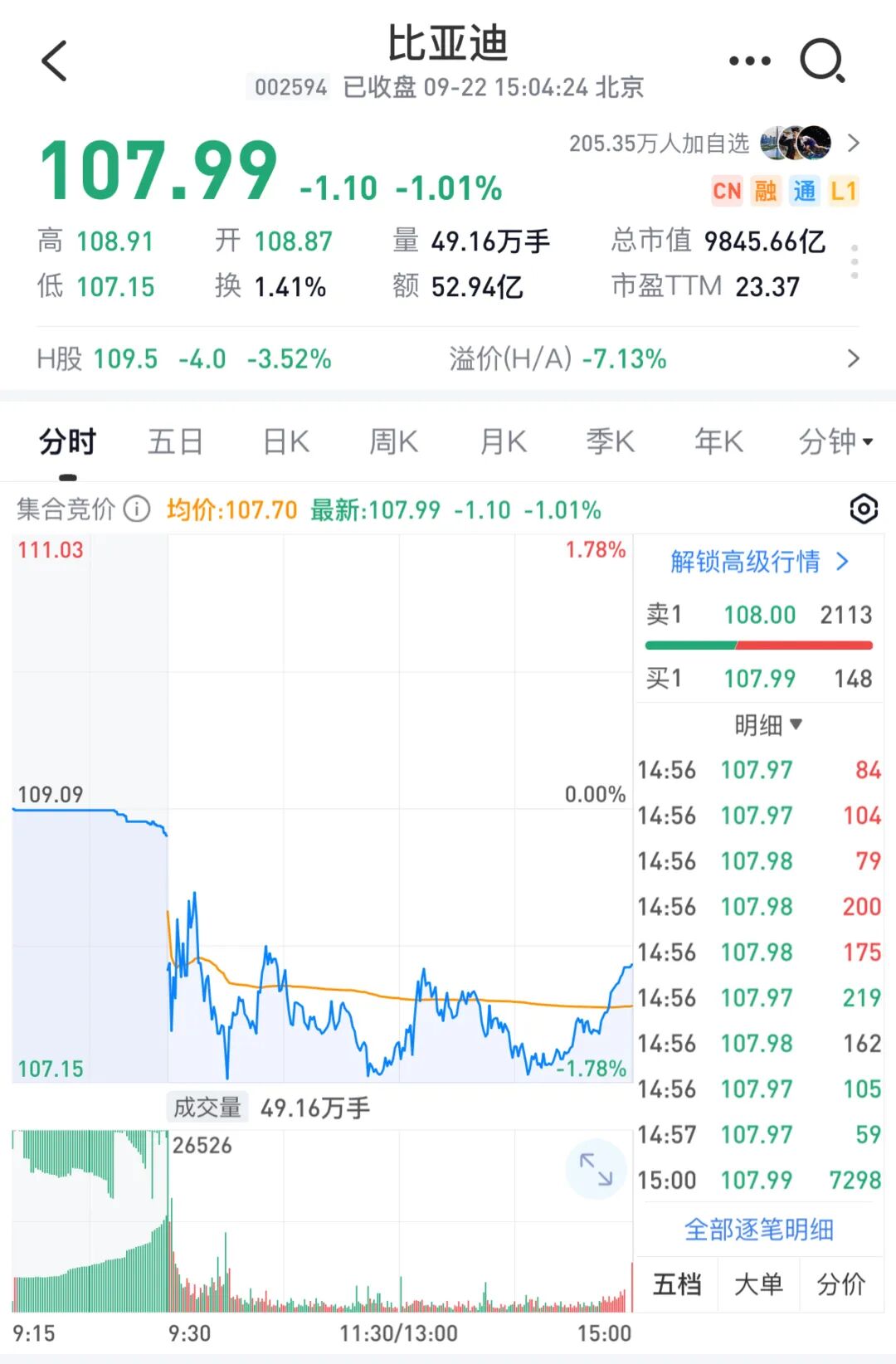View the 季K chart tab
The width and height of the screenshot is (896, 1364).
pyautogui.click(x=610, y=441)
